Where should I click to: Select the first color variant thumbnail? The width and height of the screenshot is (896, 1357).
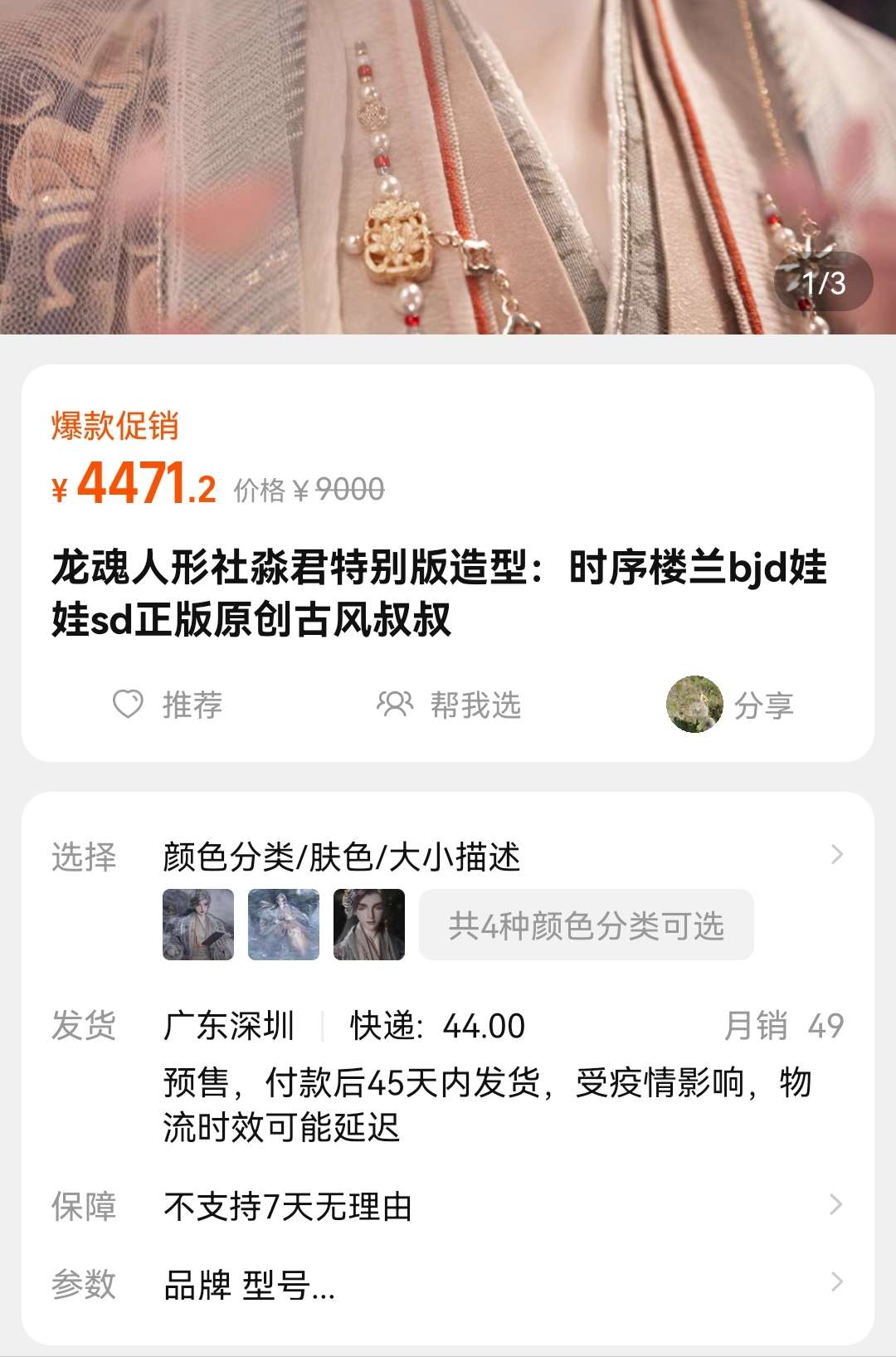pyautogui.click(x=198, y=925)
